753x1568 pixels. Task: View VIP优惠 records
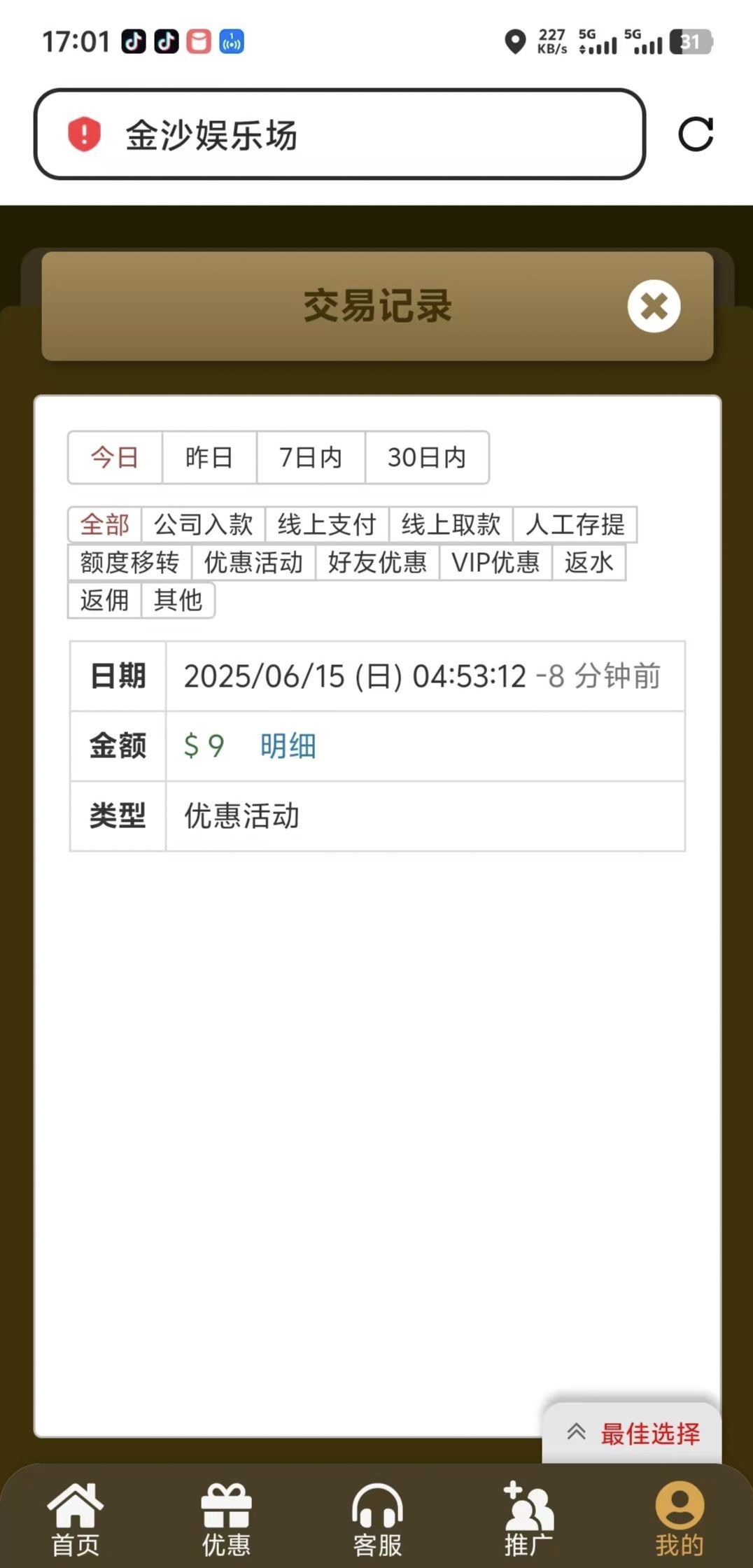pyautogui.click(x=495, y=562)
